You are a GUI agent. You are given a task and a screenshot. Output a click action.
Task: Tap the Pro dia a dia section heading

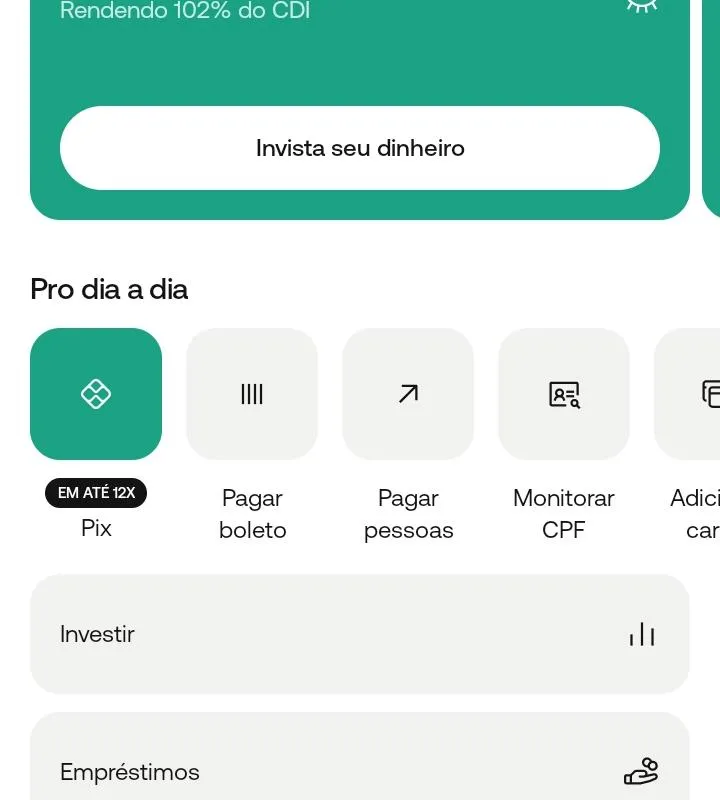coord(109,289)
